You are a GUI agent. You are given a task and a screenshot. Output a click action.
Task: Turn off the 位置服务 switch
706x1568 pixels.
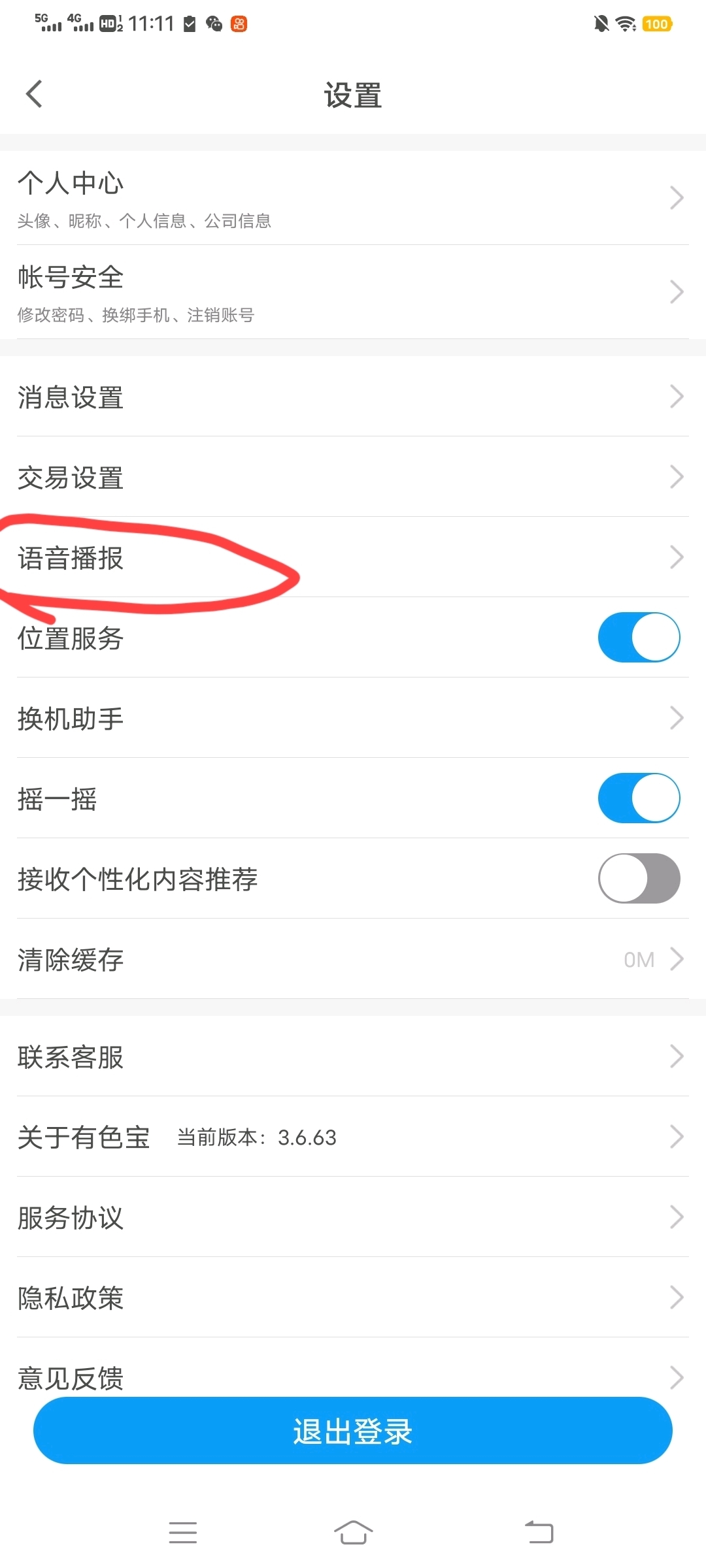pos(639,637)
